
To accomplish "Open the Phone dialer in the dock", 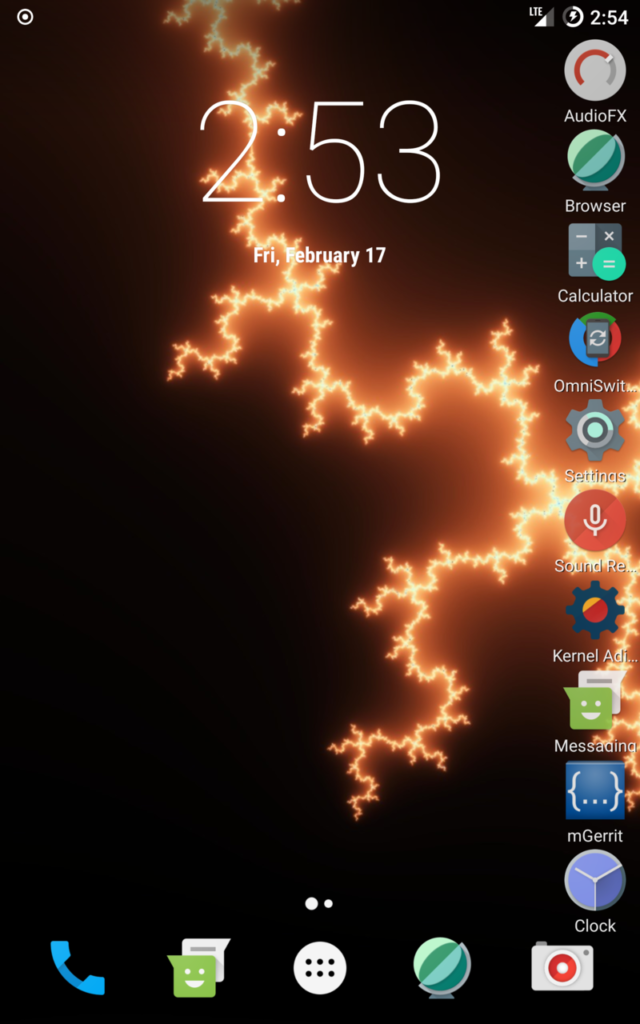I will [77, 968].
